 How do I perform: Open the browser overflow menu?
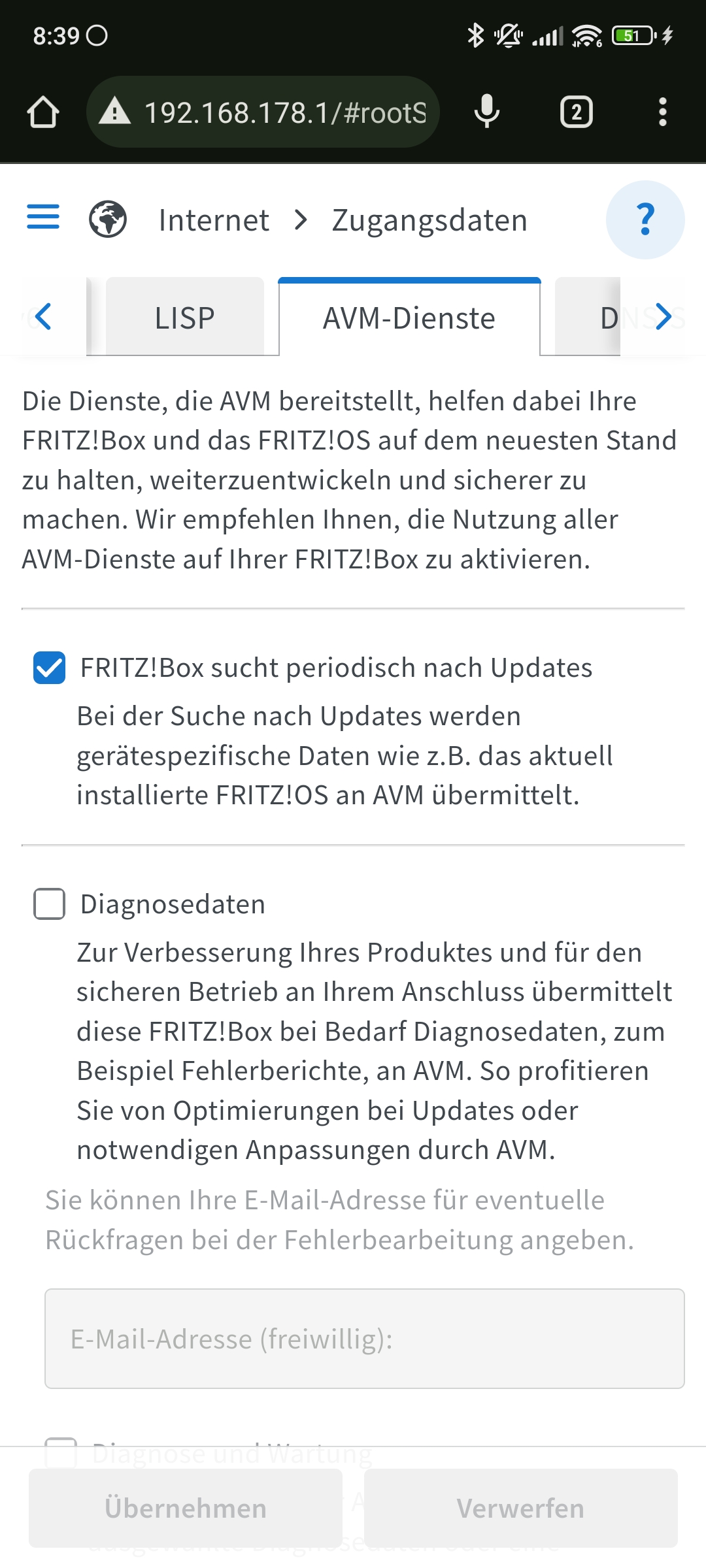(x=662, y=112)
